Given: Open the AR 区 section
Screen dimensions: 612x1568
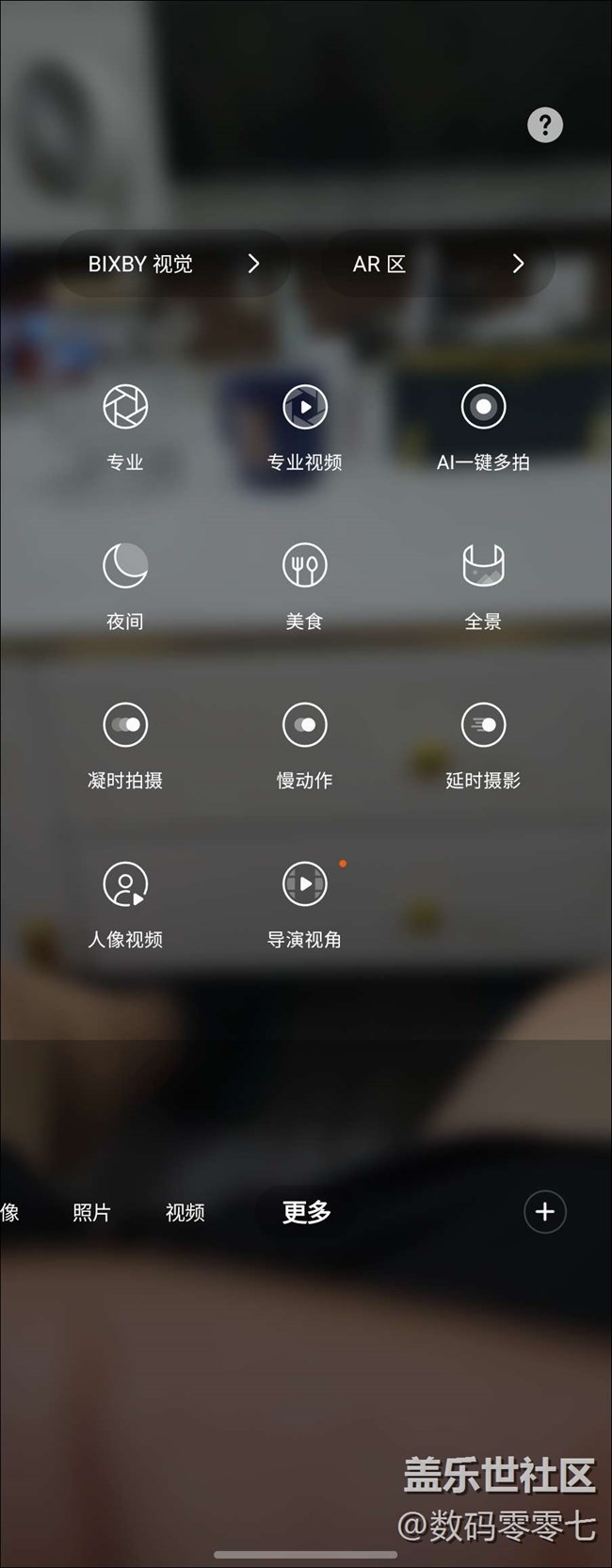Looking at the screenshot, I should pyautogui.click(x=436, y=264).
